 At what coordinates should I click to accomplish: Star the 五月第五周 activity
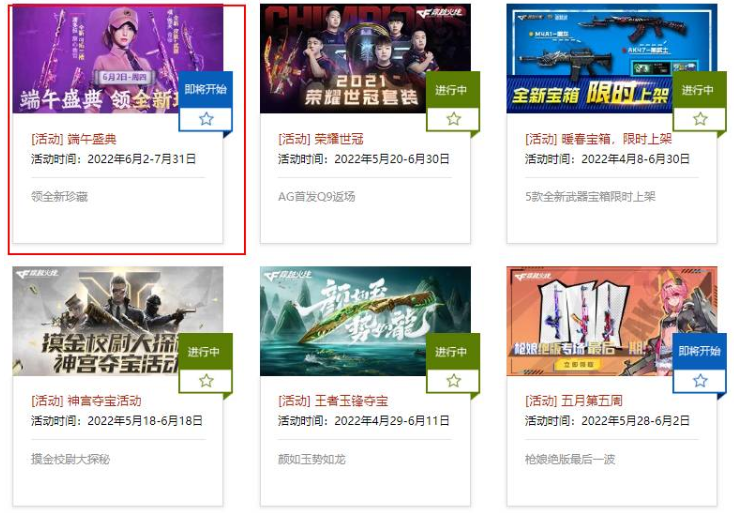(x=700, y=381)
